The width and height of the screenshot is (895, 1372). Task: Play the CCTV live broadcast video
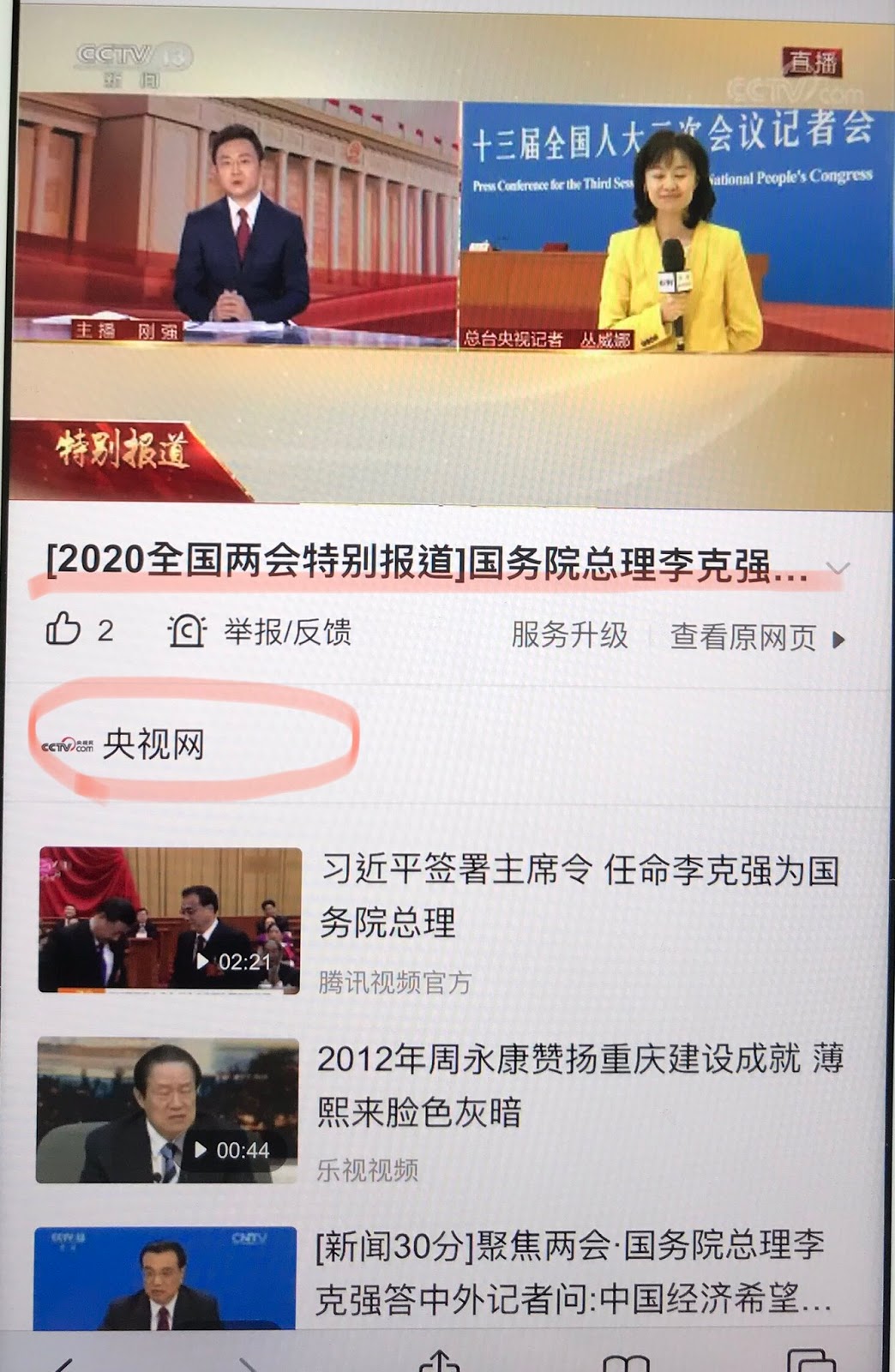[450, 257]
